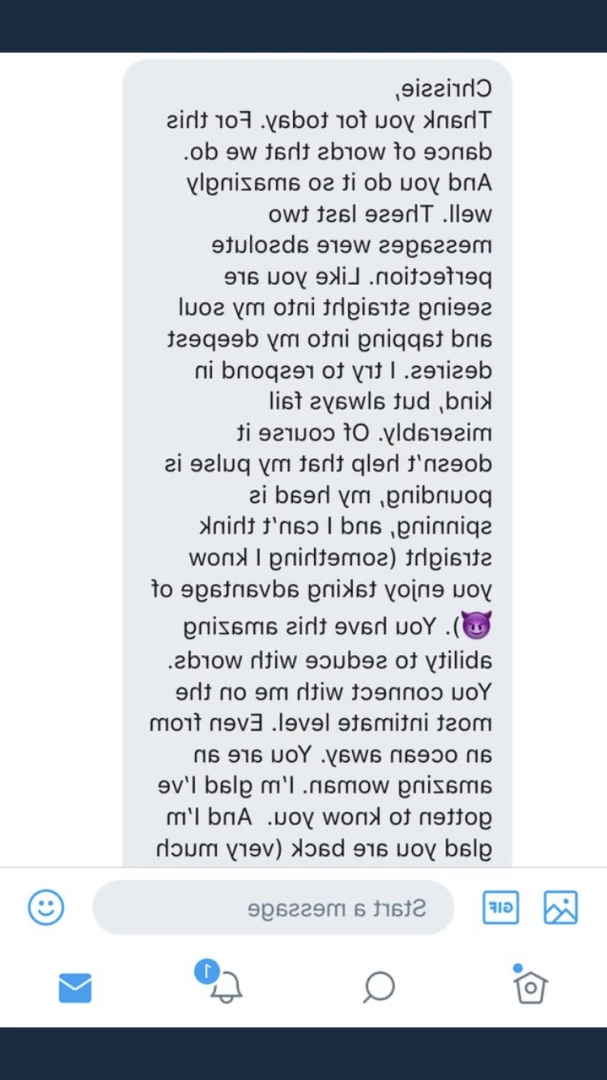Attach a photo to the message
Image resolution: width=607 pixels, height=1080 pixels.
pyautogui.click(x=561, y=907)
